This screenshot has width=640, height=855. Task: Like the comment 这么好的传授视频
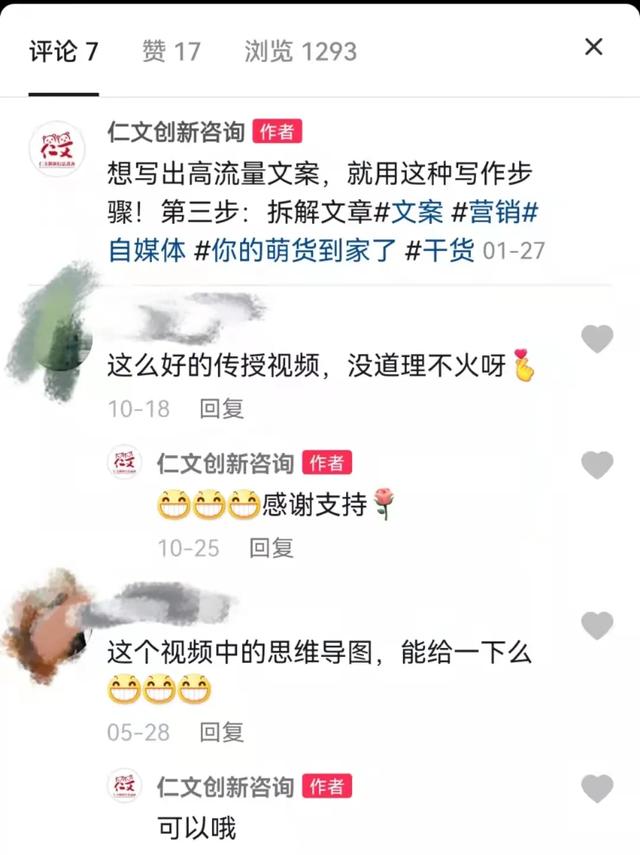597,339
